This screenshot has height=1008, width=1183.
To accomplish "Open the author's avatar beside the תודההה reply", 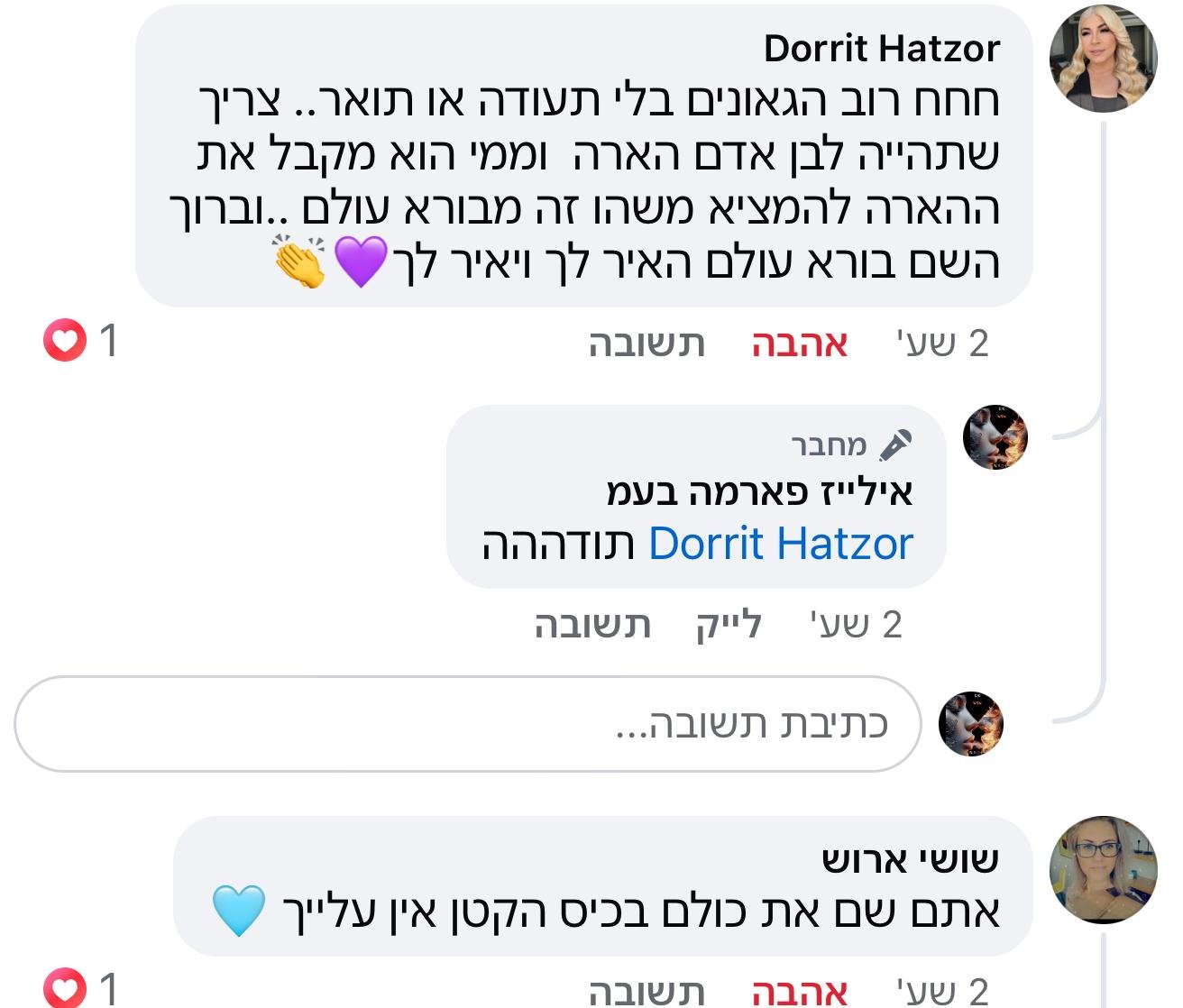I will pos(995,437).
